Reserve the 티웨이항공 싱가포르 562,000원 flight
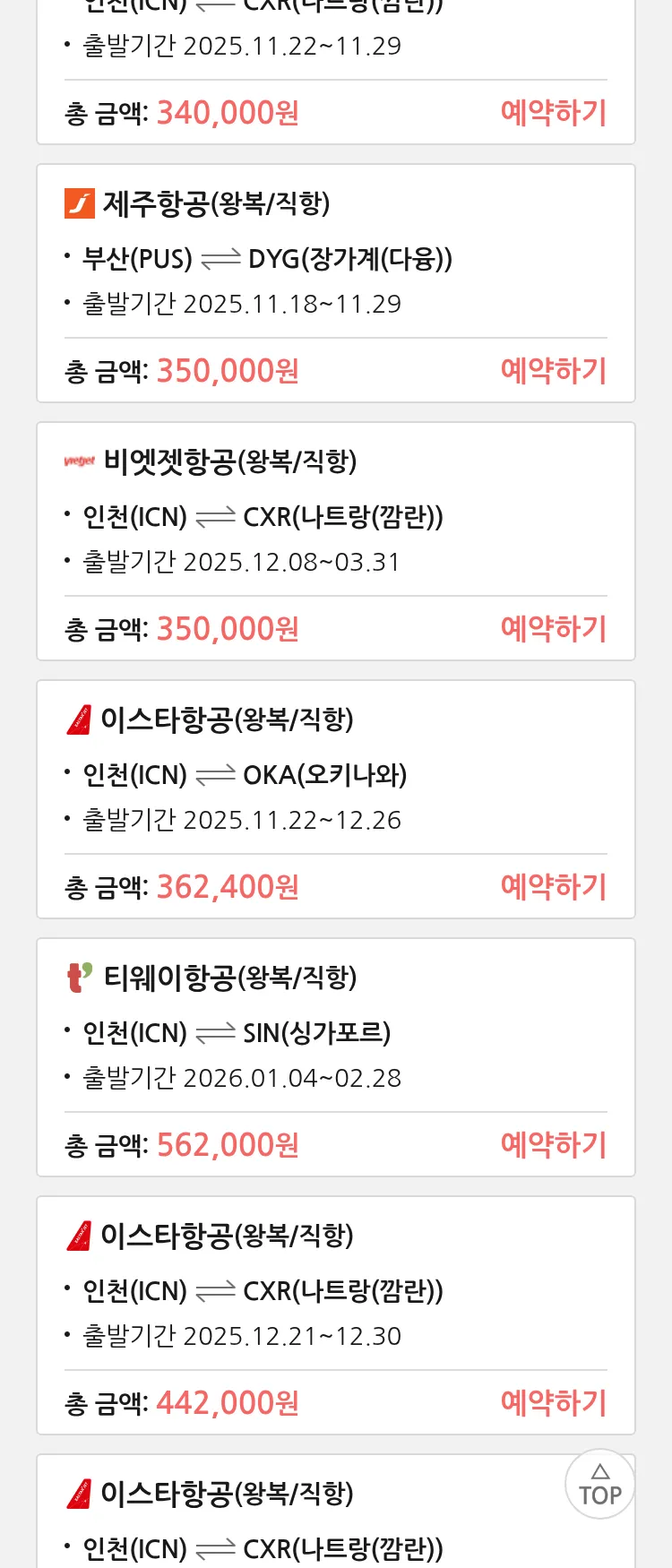This screenshot has height=1568, width=672. (x=553, y=1145)
